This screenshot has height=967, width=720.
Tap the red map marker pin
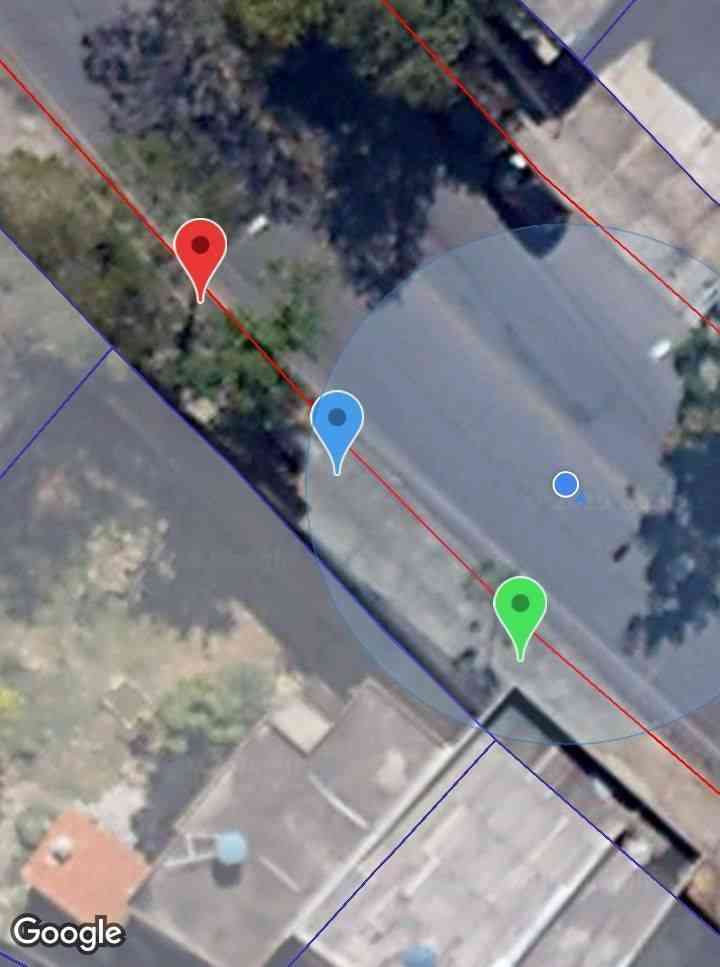pyautogui.click(x=200, y=249)
